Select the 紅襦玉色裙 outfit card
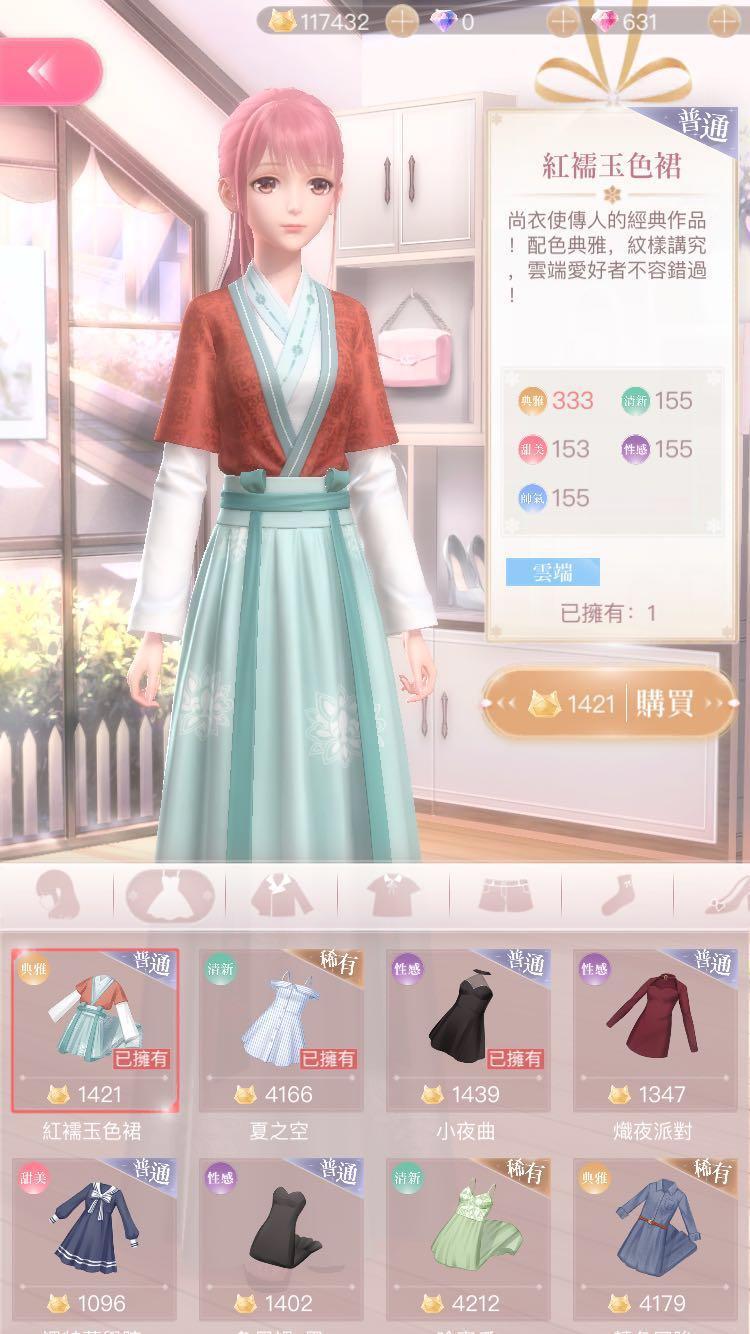The height and width of the screenshot is (1334, 750). tap(95, 1030)
